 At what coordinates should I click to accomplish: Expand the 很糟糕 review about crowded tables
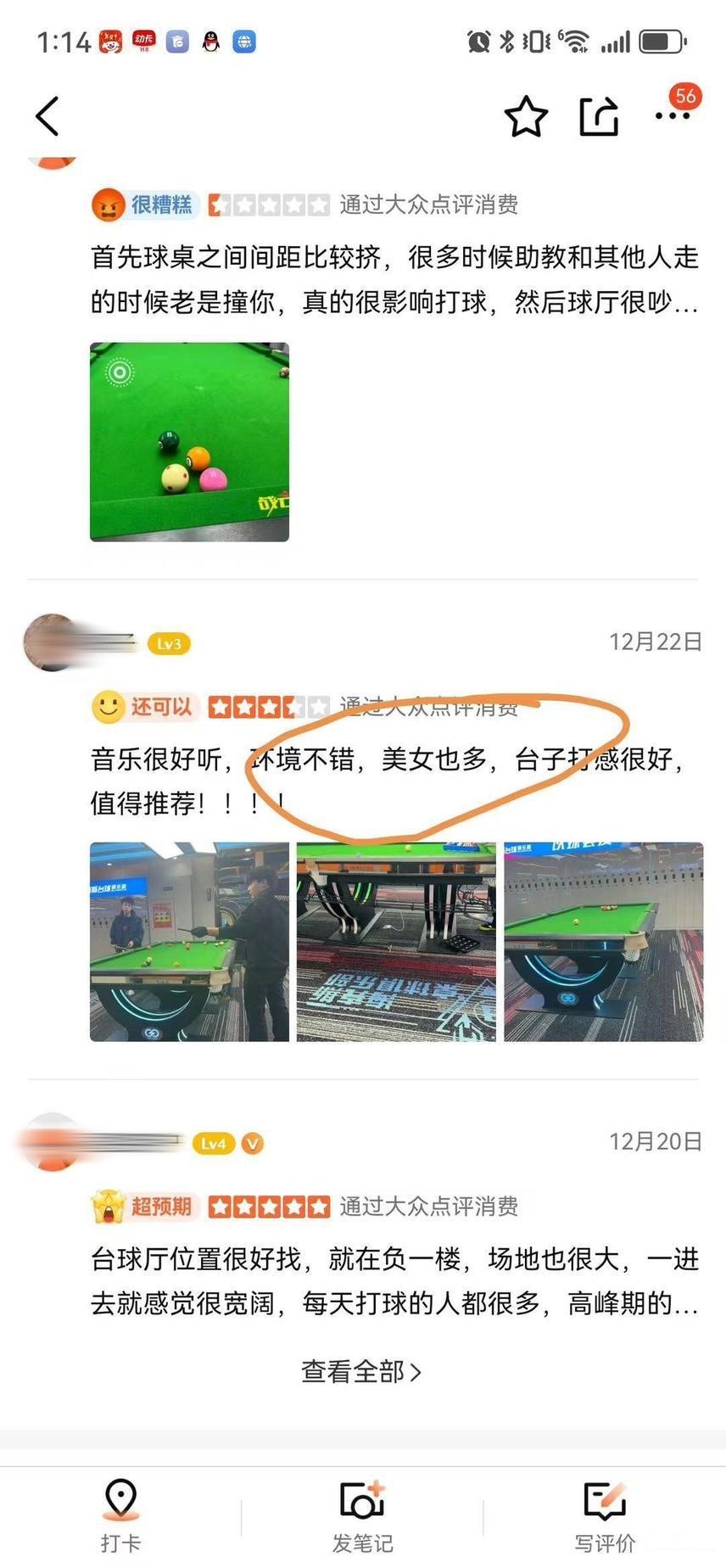coord(394,280)
